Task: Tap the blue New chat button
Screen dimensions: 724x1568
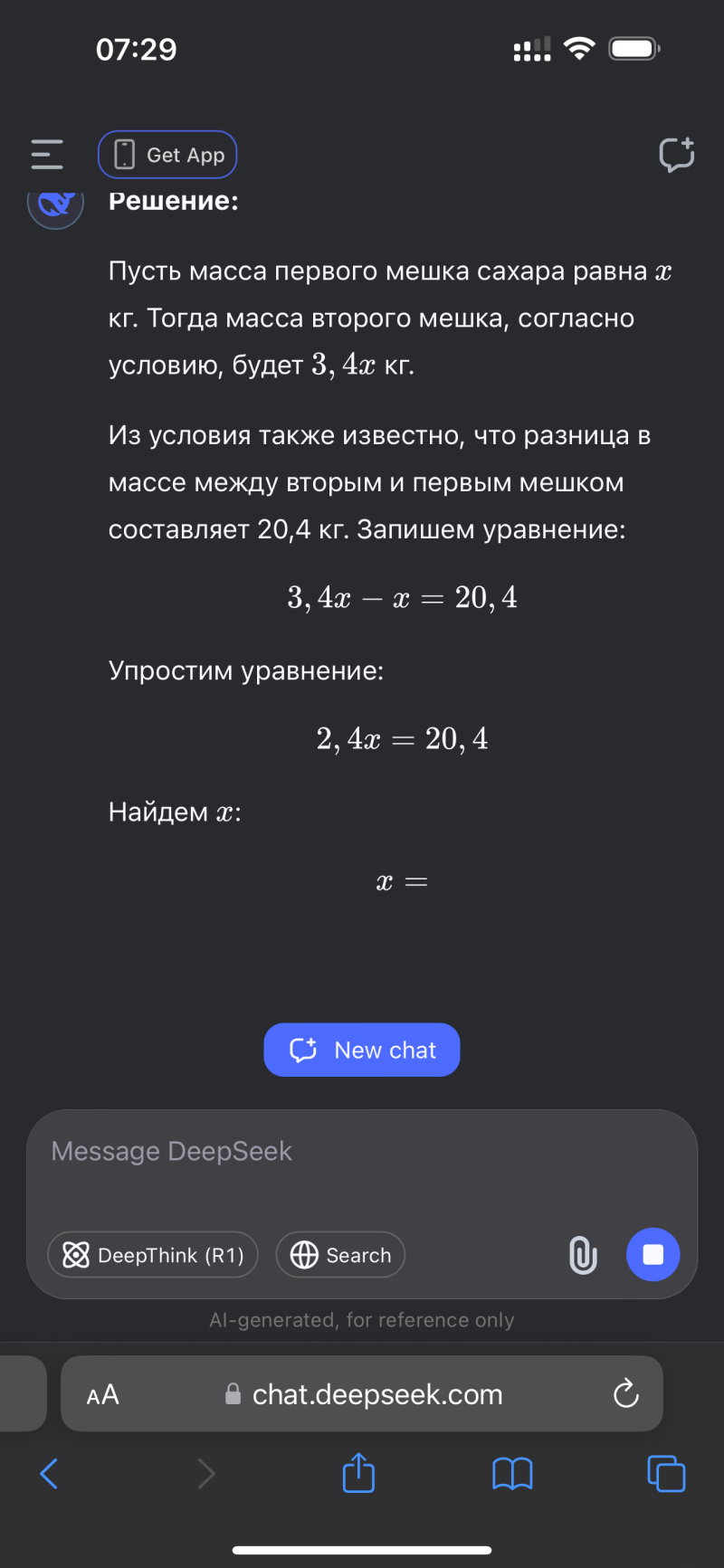Action: click(362, 1050)
